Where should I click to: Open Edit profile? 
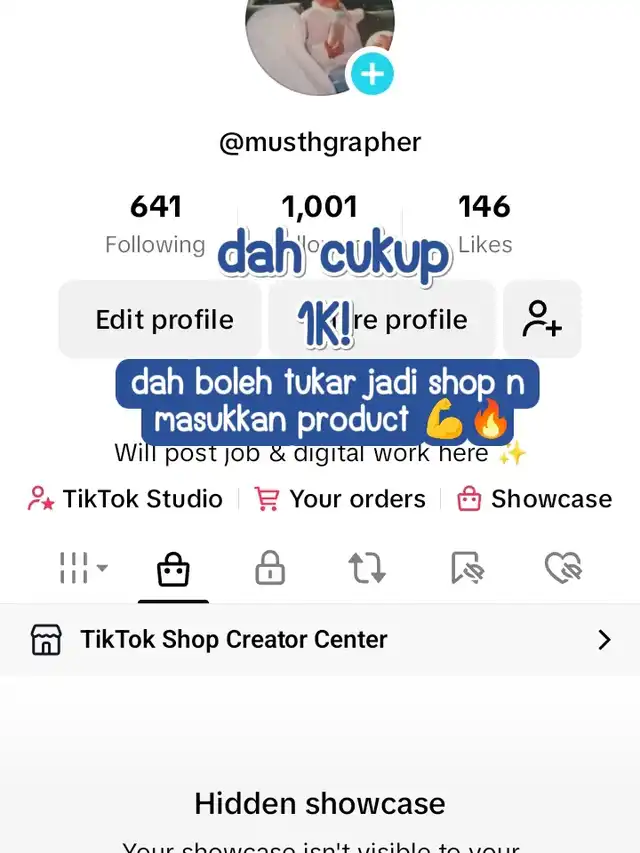(164, 320)
